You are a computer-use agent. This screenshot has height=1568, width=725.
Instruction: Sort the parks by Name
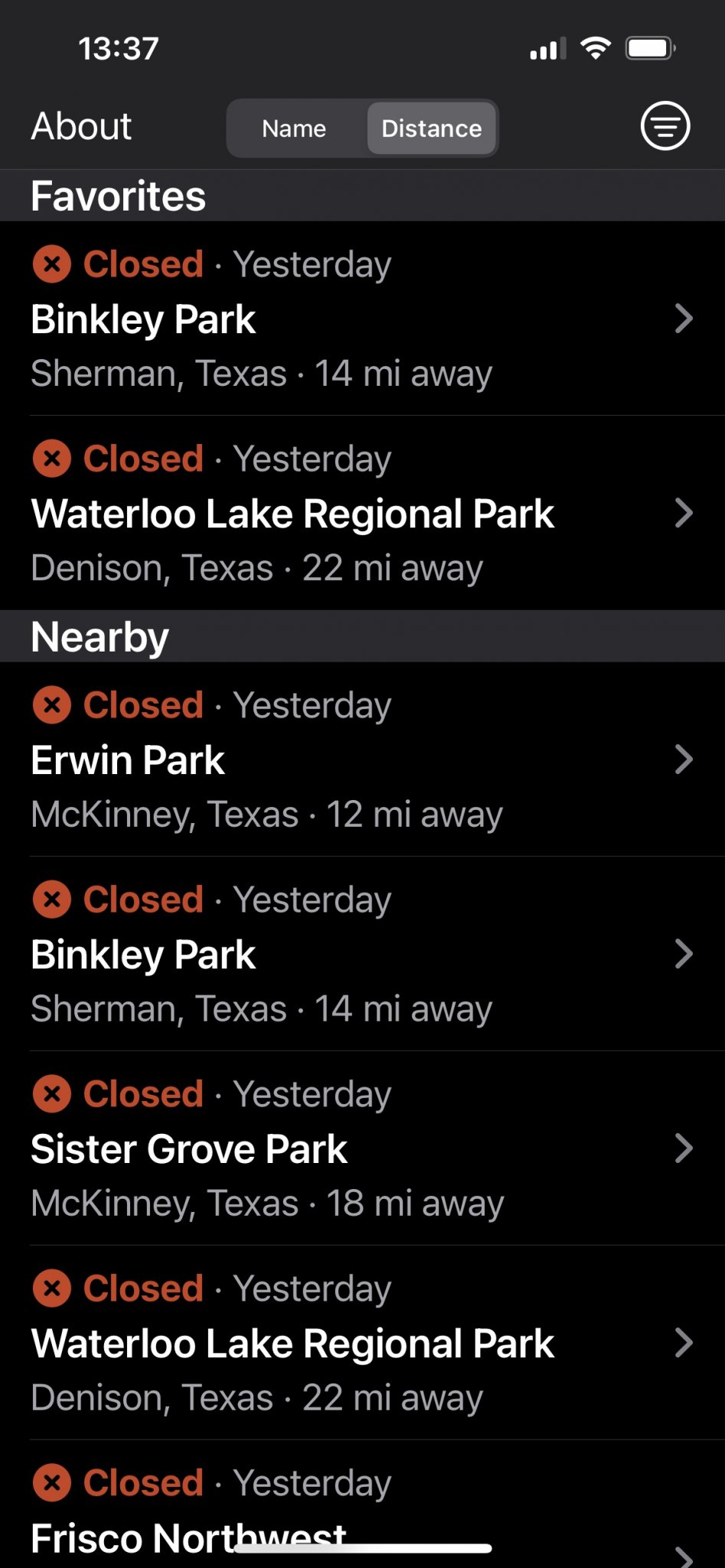294,129
